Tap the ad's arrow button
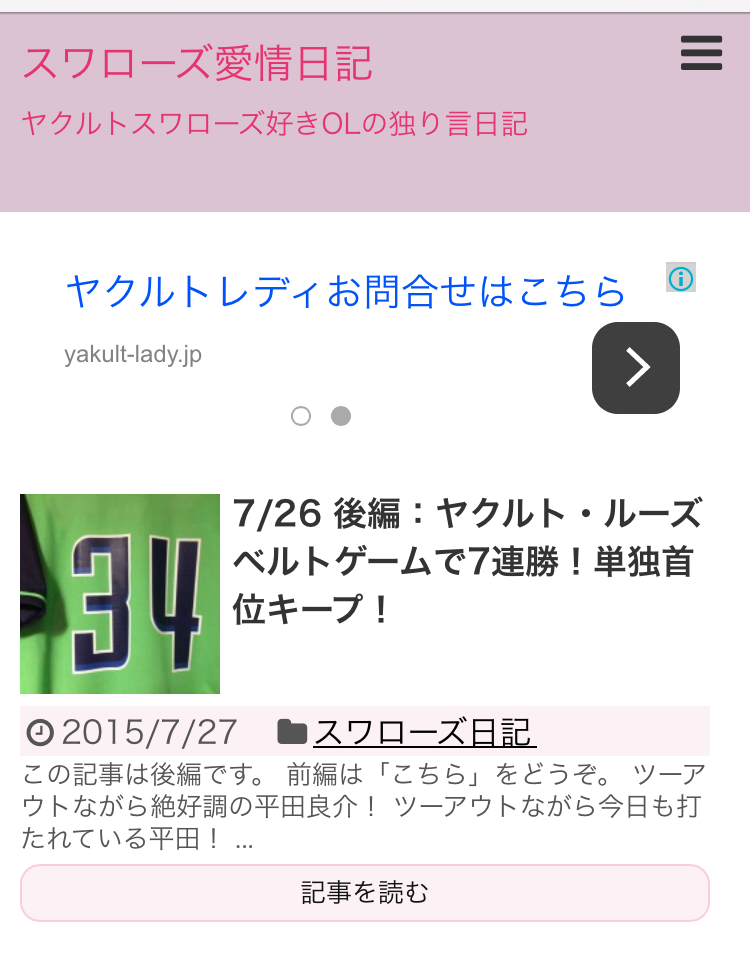 (x=636, y=368)
